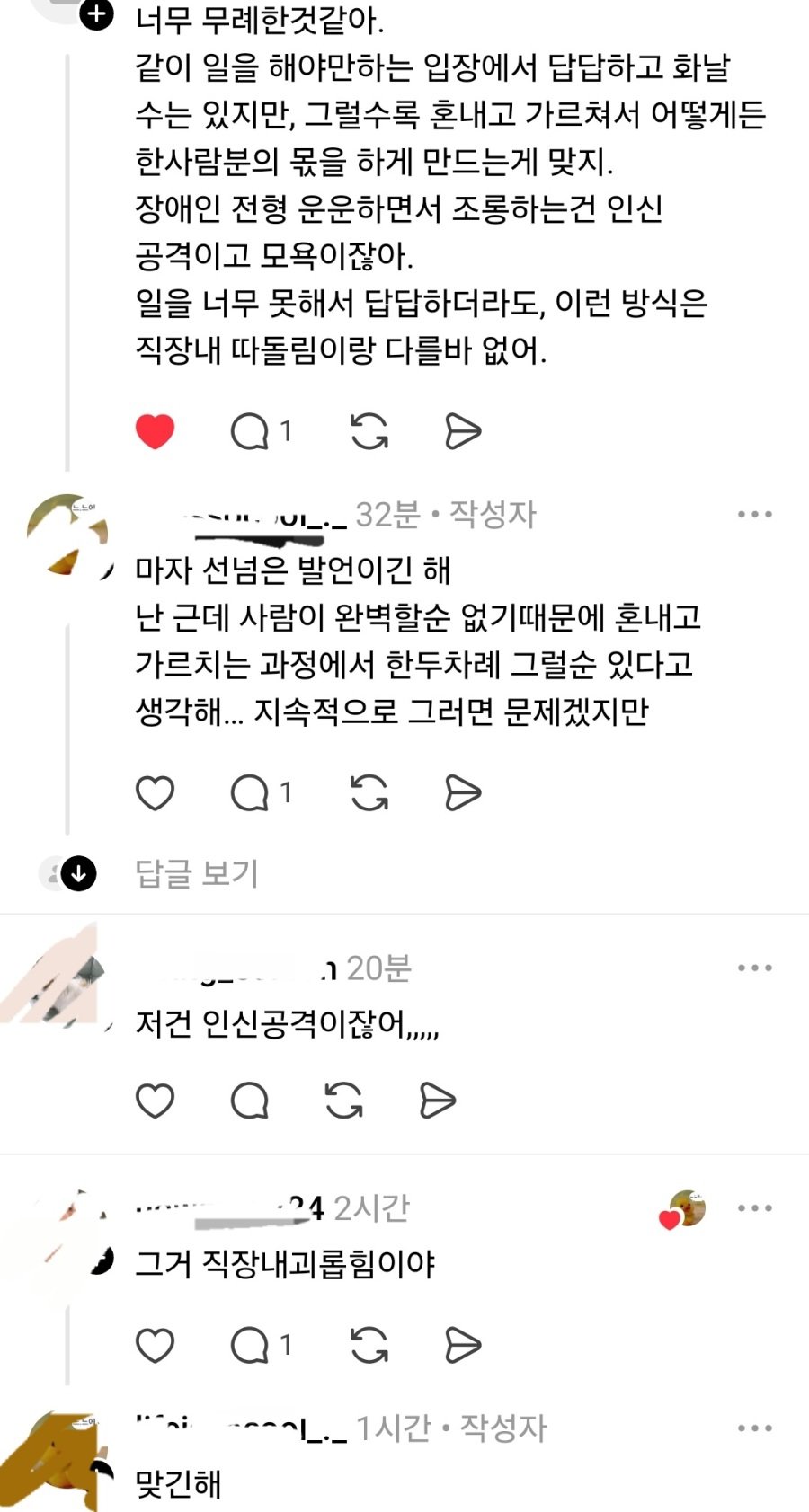Repost the comment 저건 인신공격이잖어

click(x=343, y=1101)
